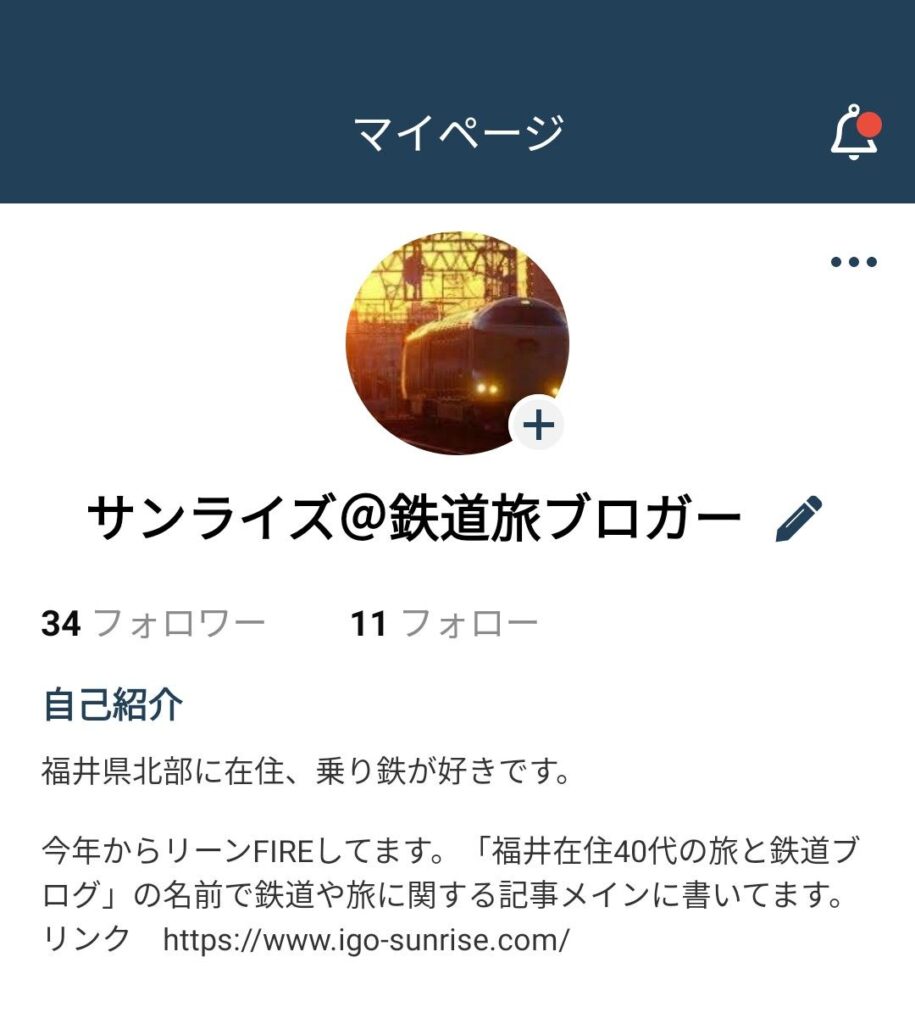Open the notifications bell
Image resolution: width=915 pixels, height=1024 pixels.
(854, 132)
